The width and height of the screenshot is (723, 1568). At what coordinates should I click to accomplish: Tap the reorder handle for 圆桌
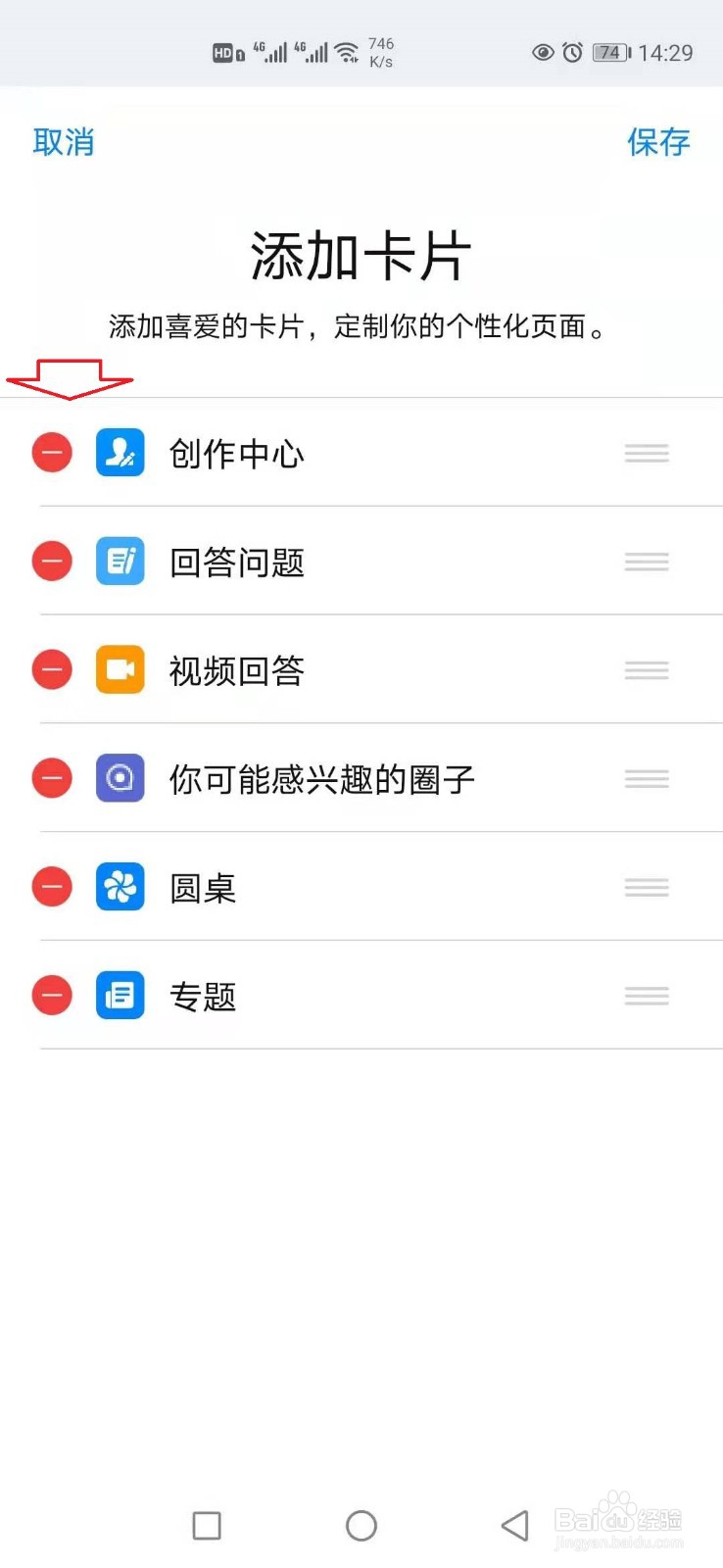click(x=647, y=887)
